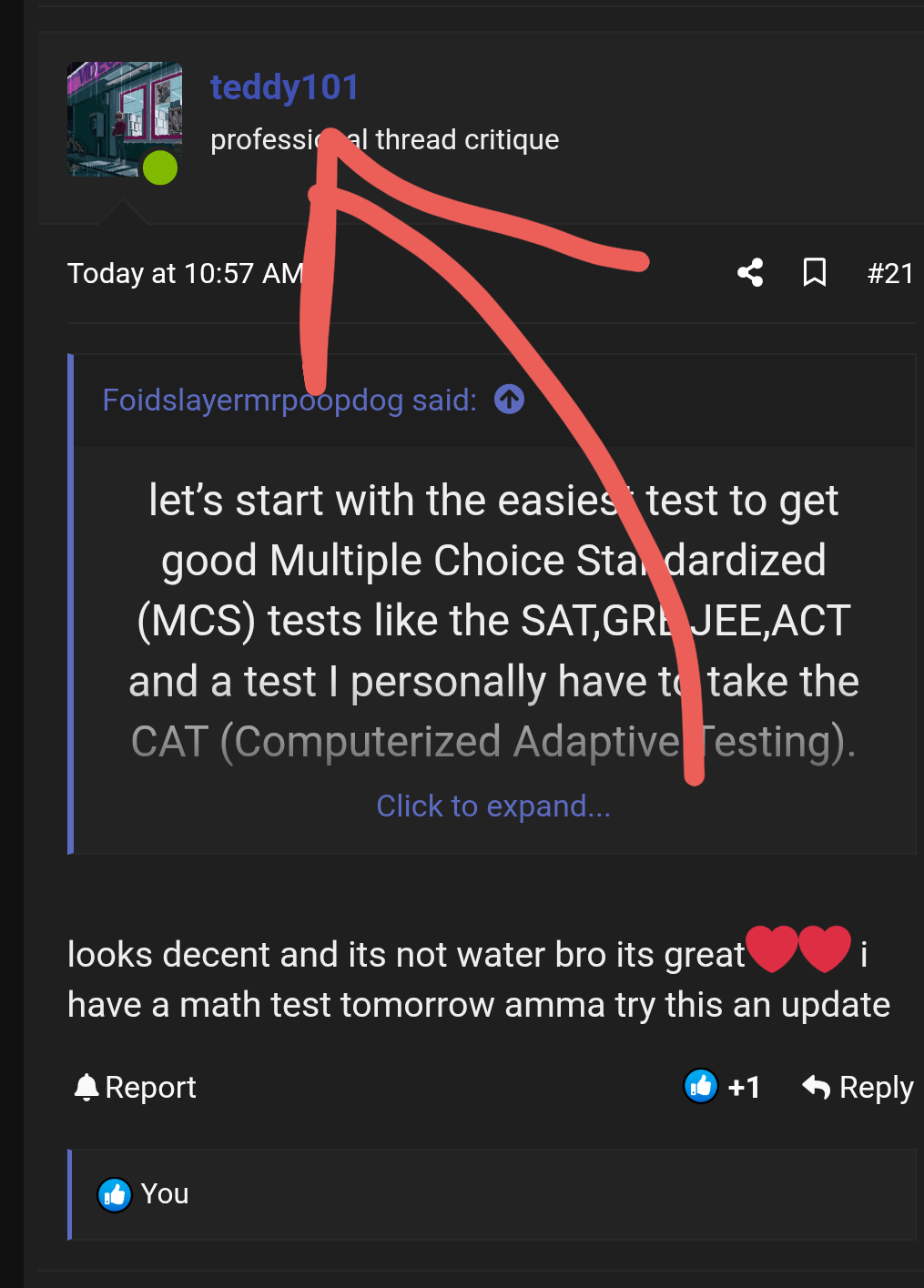Reply to teddy101's post

point(858,1087)
